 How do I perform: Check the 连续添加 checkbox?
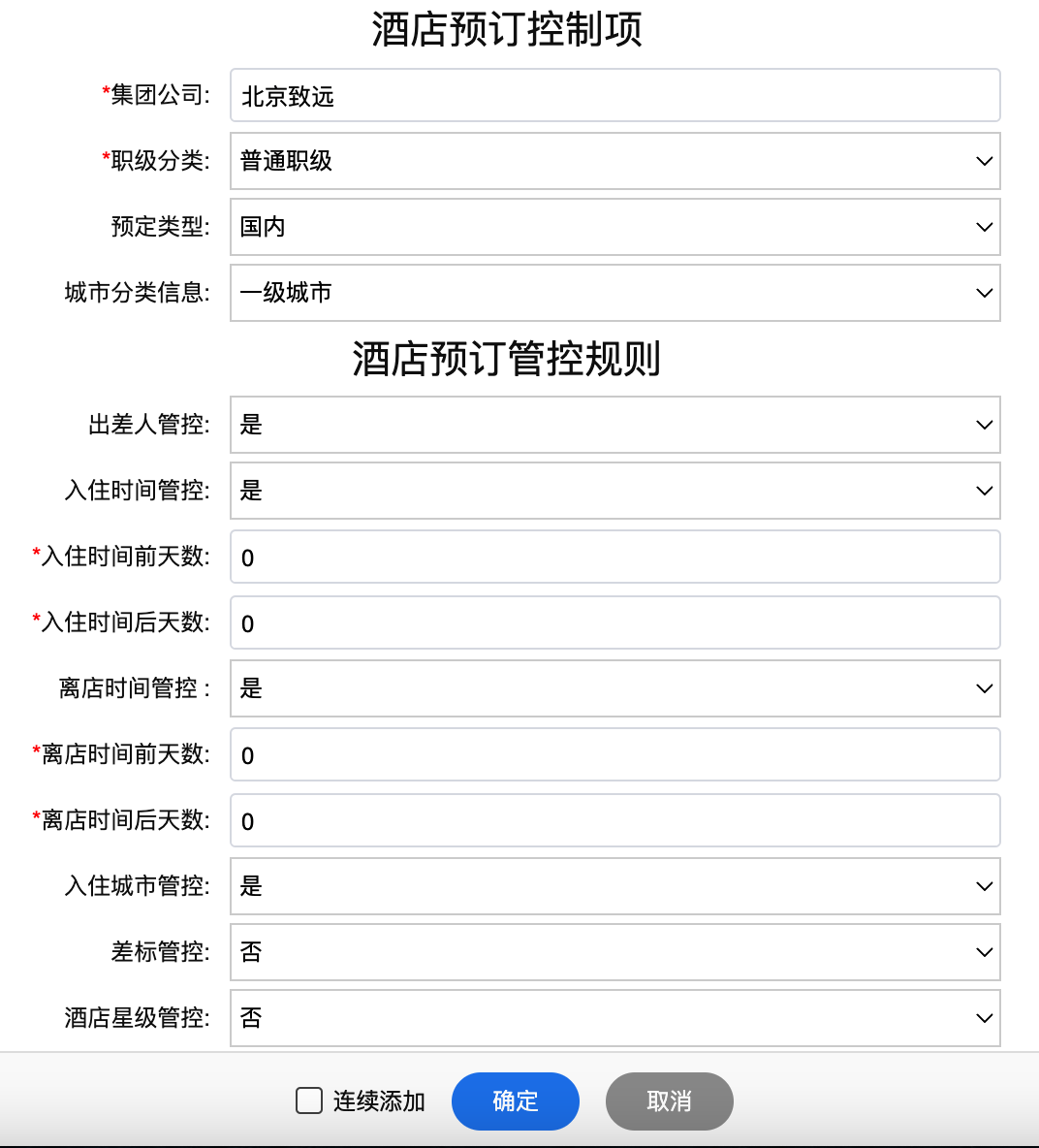309,1100
